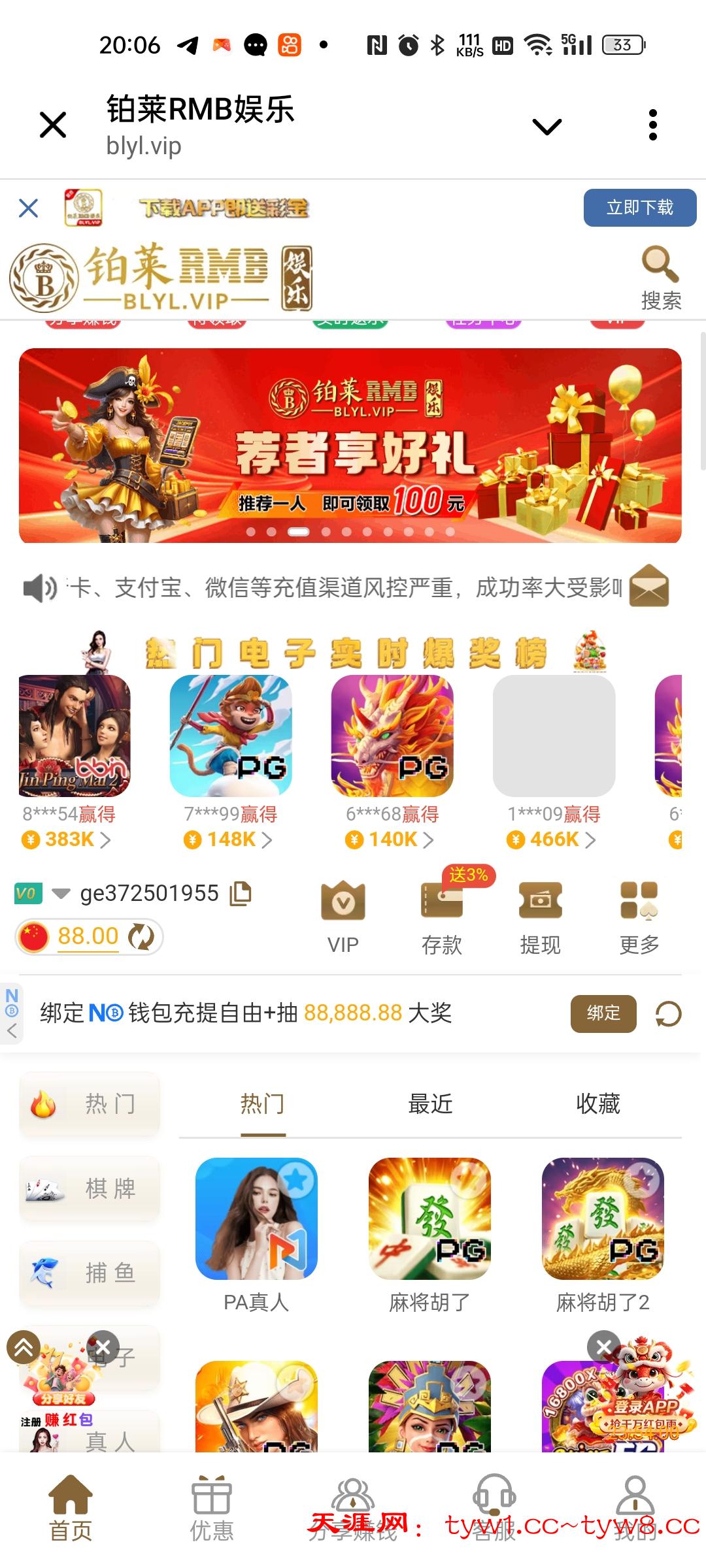Open the mail envelope icon

[x=648, y=586]
